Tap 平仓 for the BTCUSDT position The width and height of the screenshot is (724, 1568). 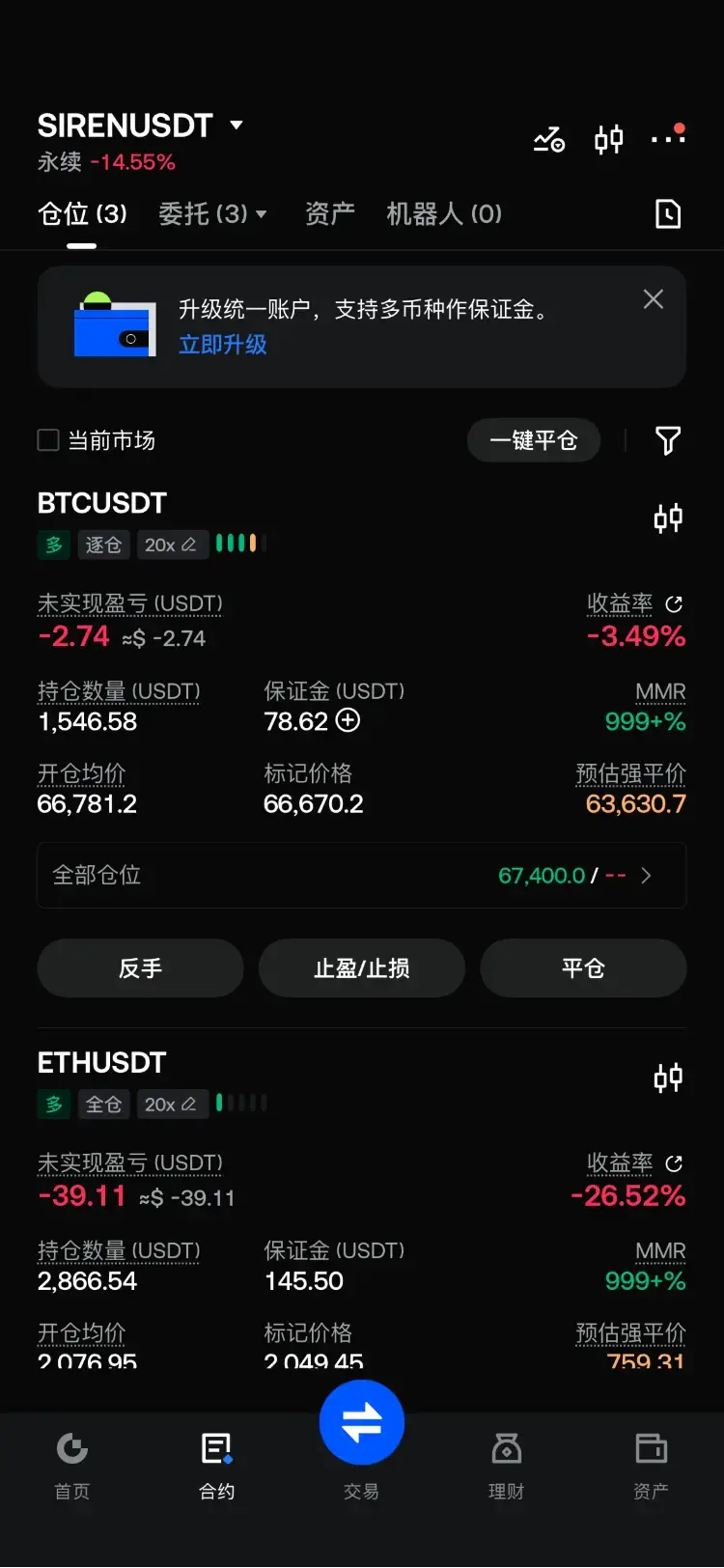[583, 968]
